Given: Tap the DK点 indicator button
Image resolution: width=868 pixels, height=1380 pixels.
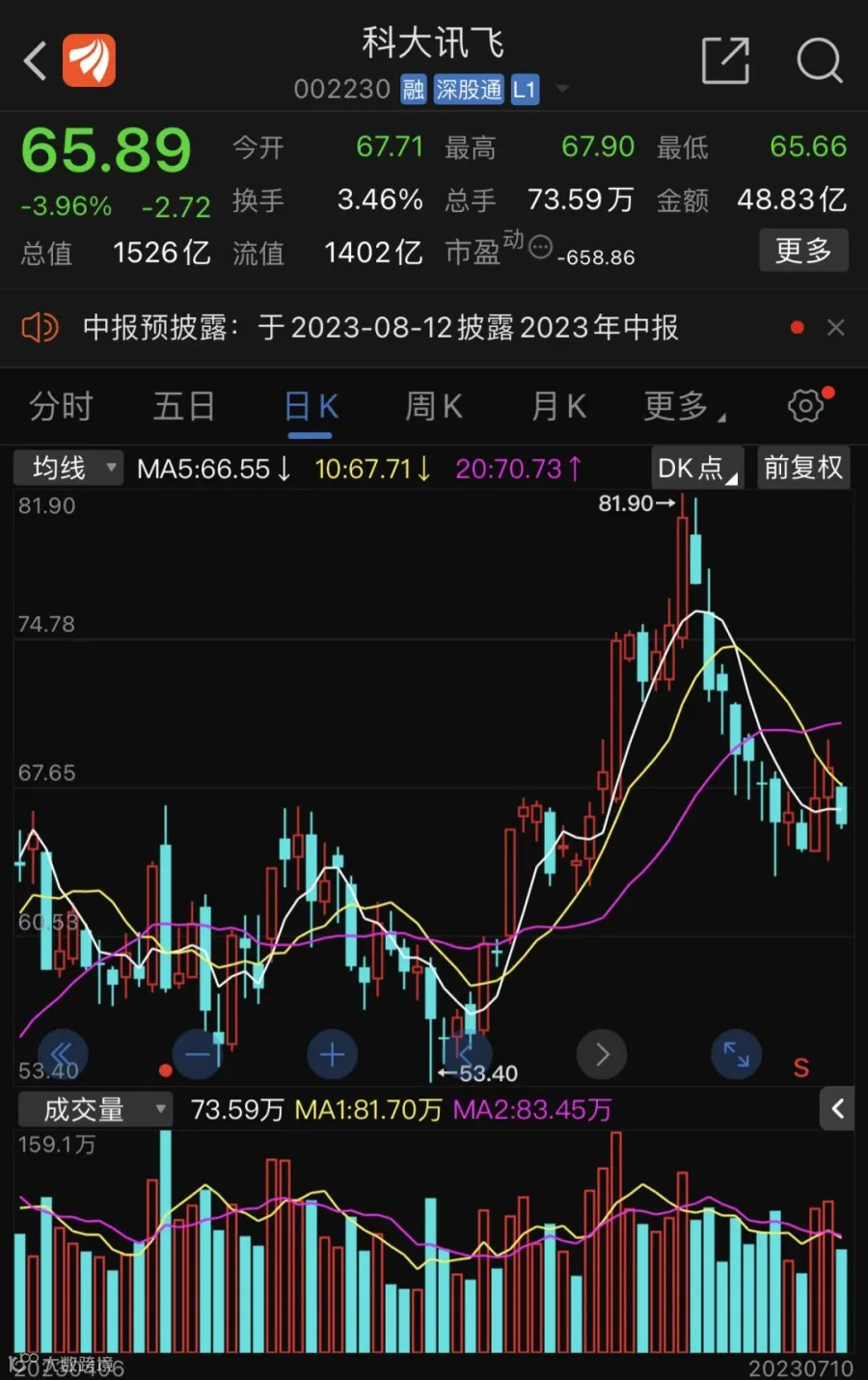Looking at the screenshot, I should pos(696,469).
